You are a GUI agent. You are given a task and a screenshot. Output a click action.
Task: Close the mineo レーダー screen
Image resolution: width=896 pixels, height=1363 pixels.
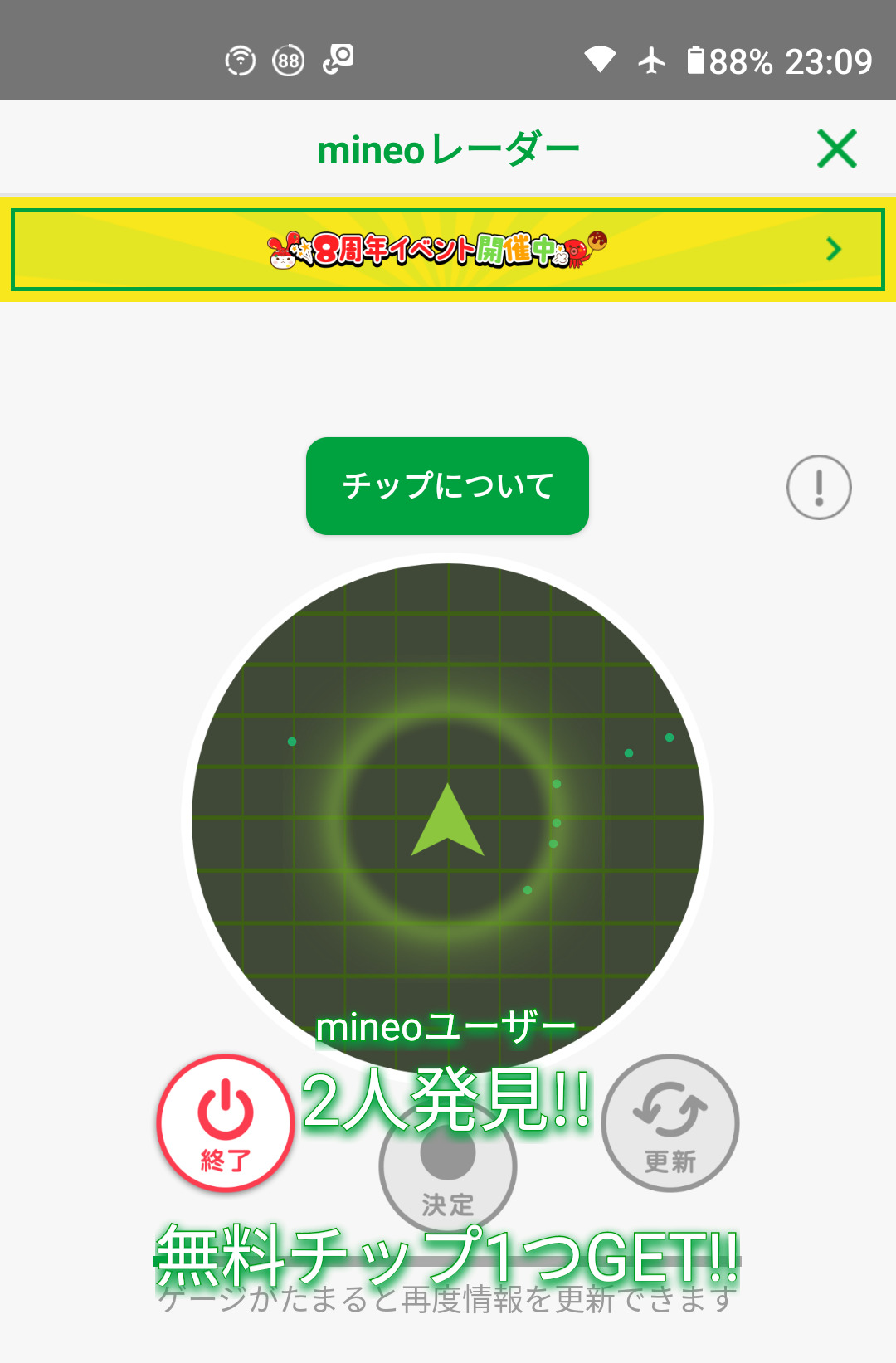pyautogui.click(x=836, y=149)
